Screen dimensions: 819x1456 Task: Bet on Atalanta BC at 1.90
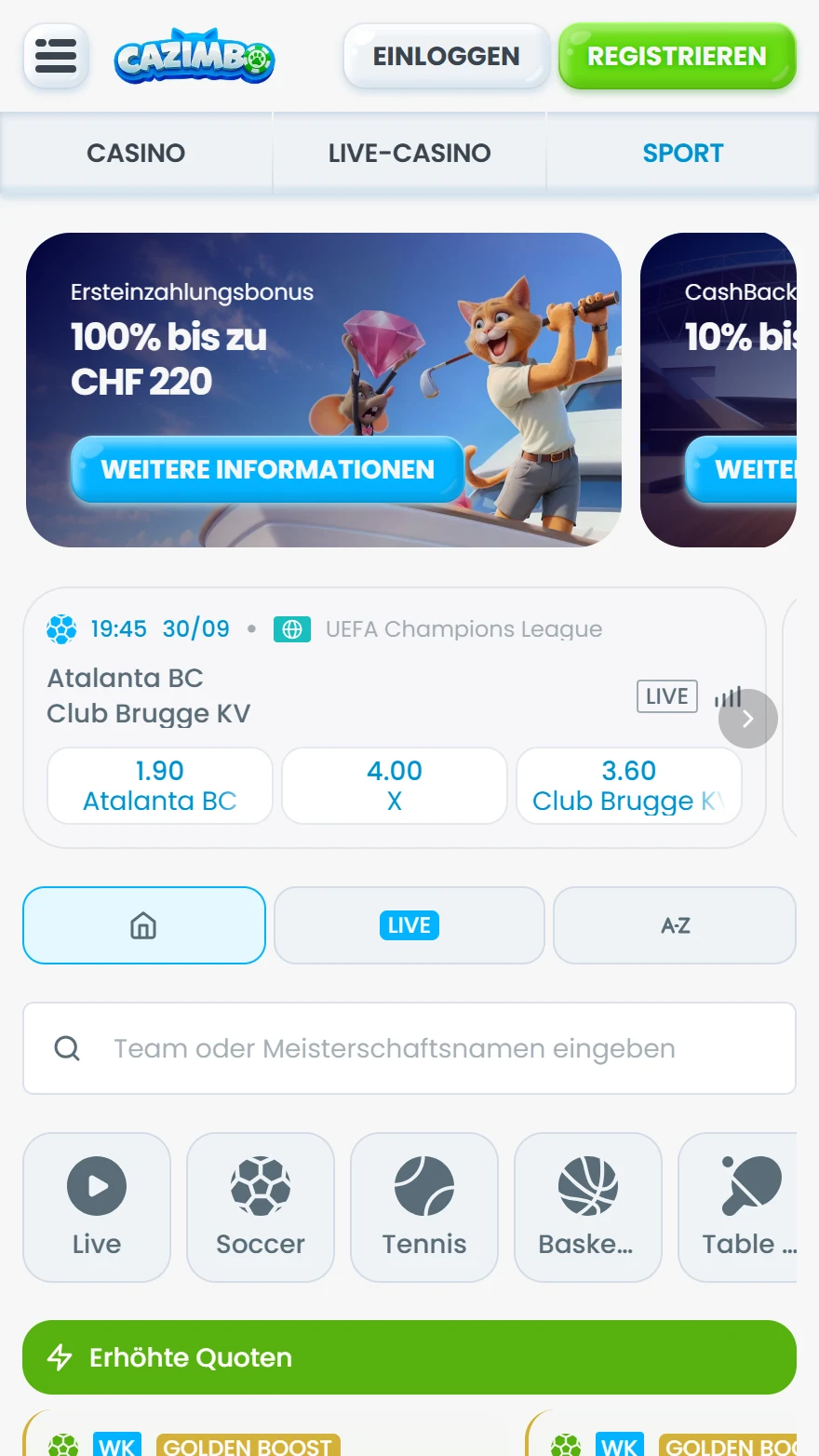coord(160,786)
